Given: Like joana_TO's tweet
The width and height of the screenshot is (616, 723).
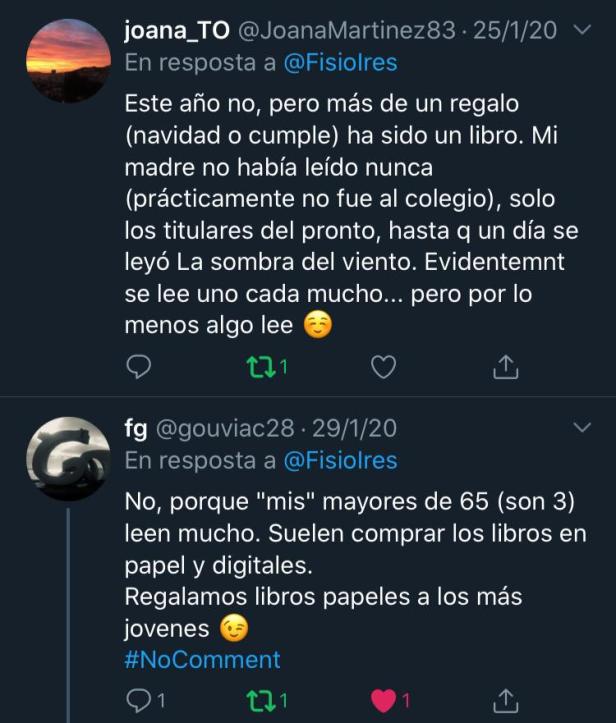Looking at the screenshot, I should [383, 368].
